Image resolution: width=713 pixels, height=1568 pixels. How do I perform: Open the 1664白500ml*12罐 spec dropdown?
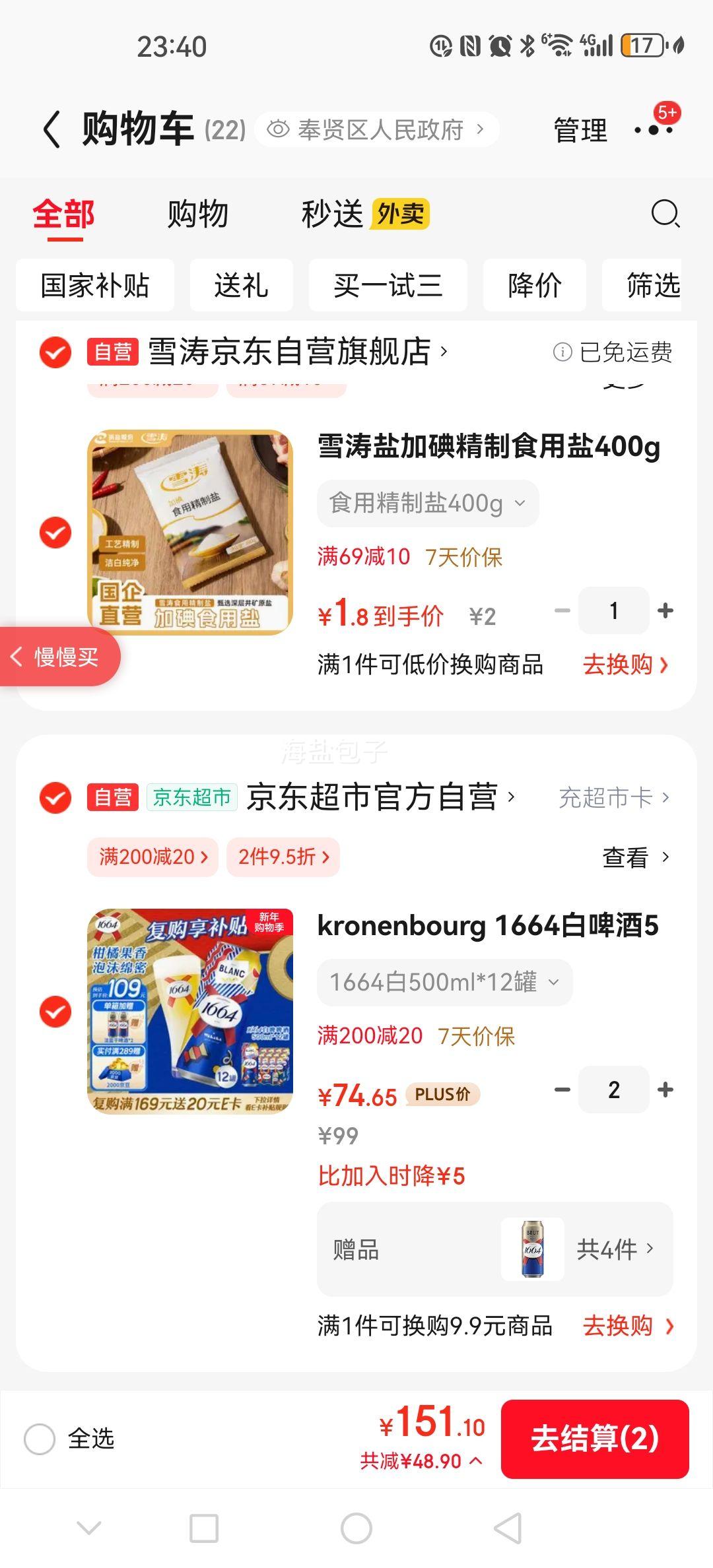coord(444,982)
